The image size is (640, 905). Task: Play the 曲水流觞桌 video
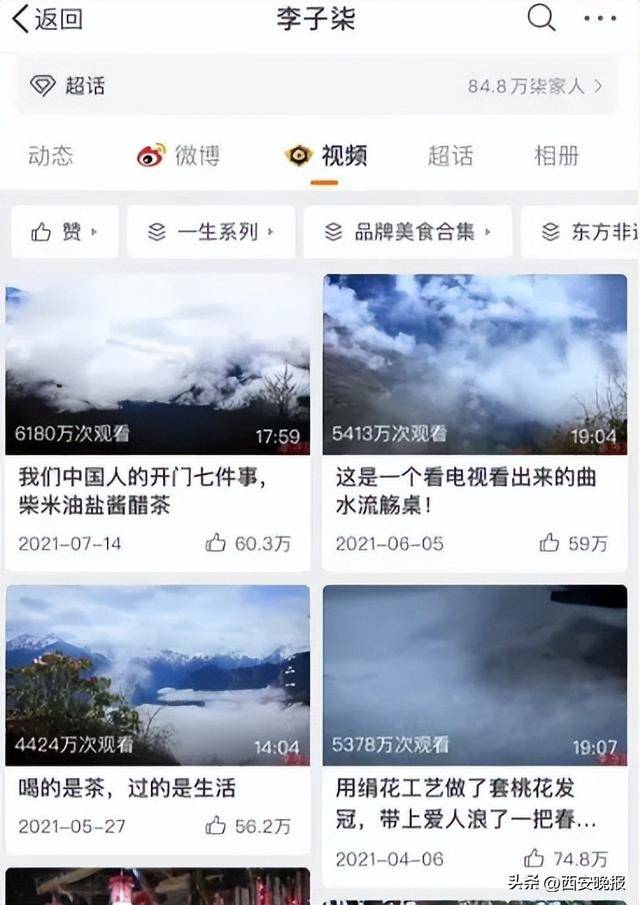(x=475, y=364)
